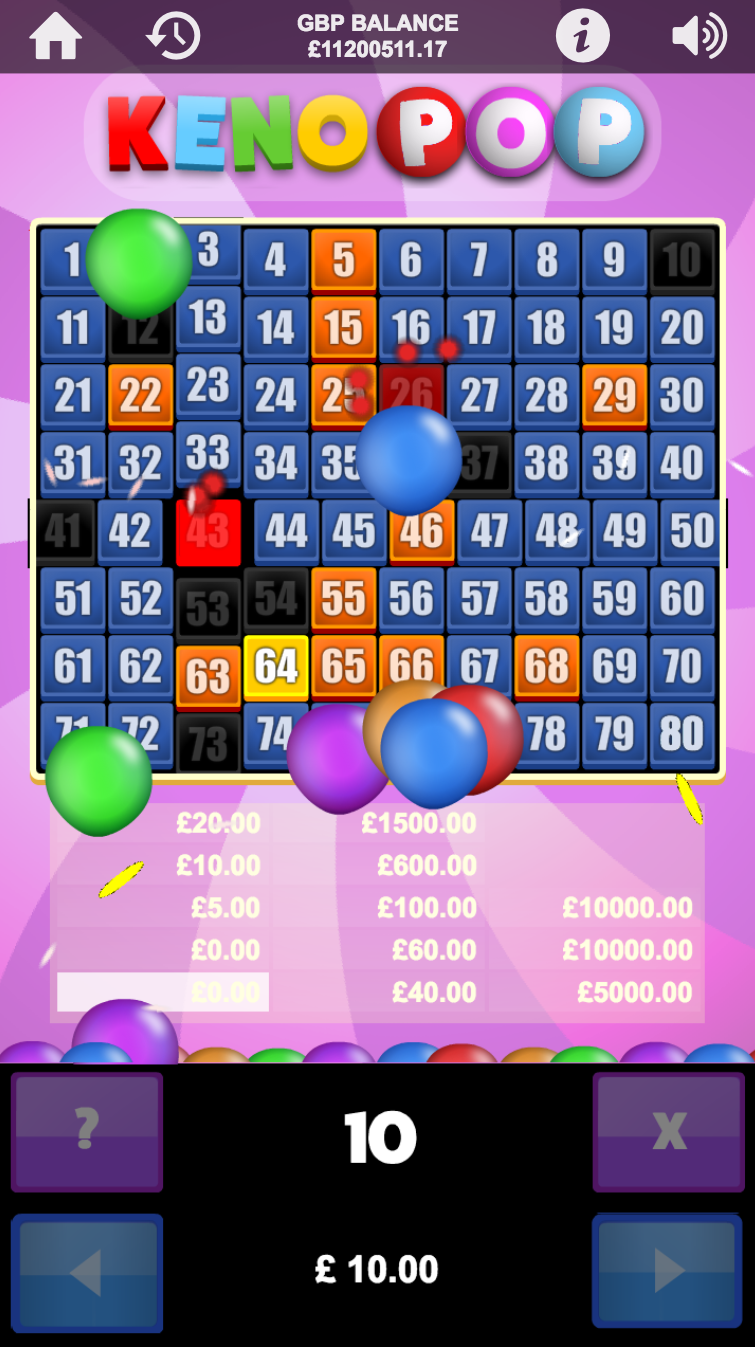
Task: Open the game history
Action: click(x=173, y=36)
